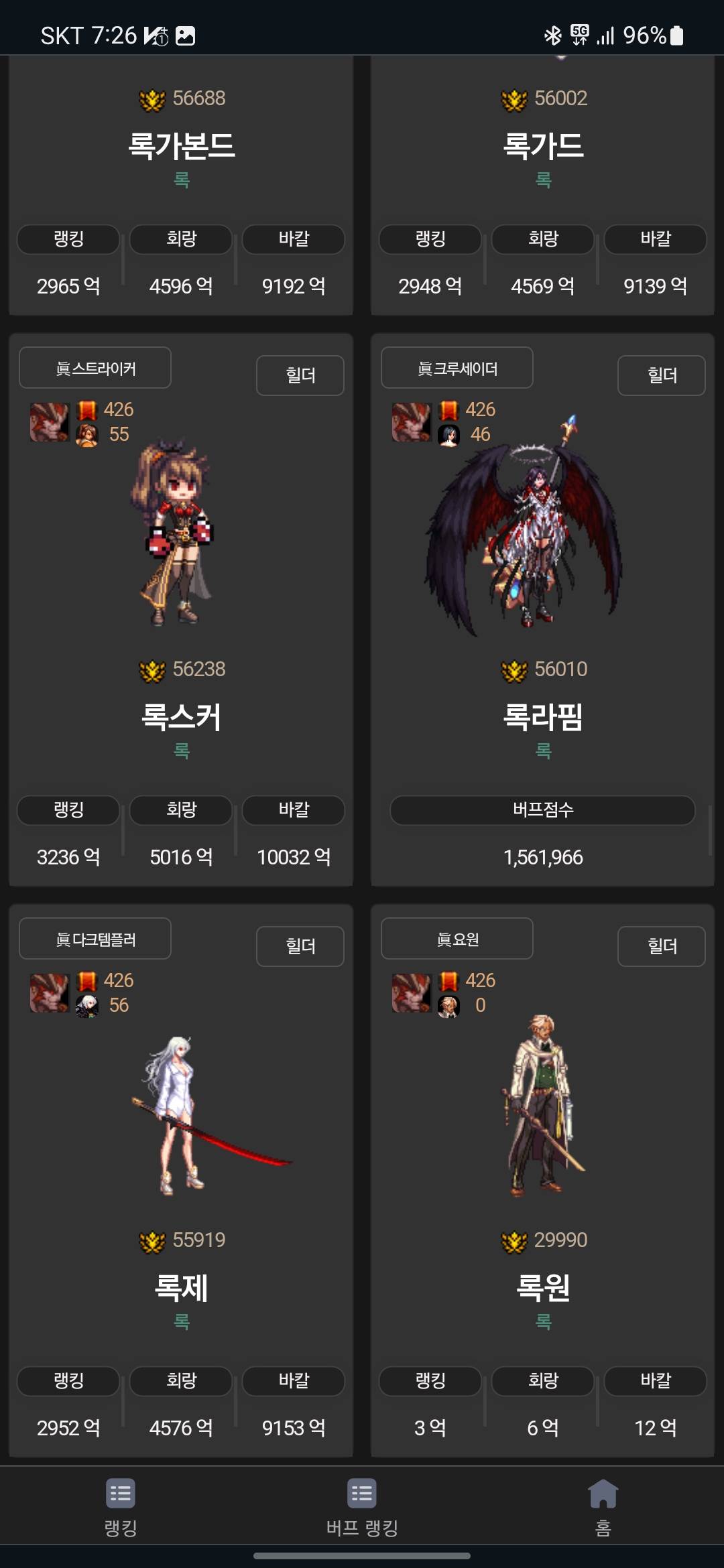The height and width of the screenshot is (1568, 724).
Task: Select the 眞 다크템플러 job chip
Action: [x=95, y=939]
